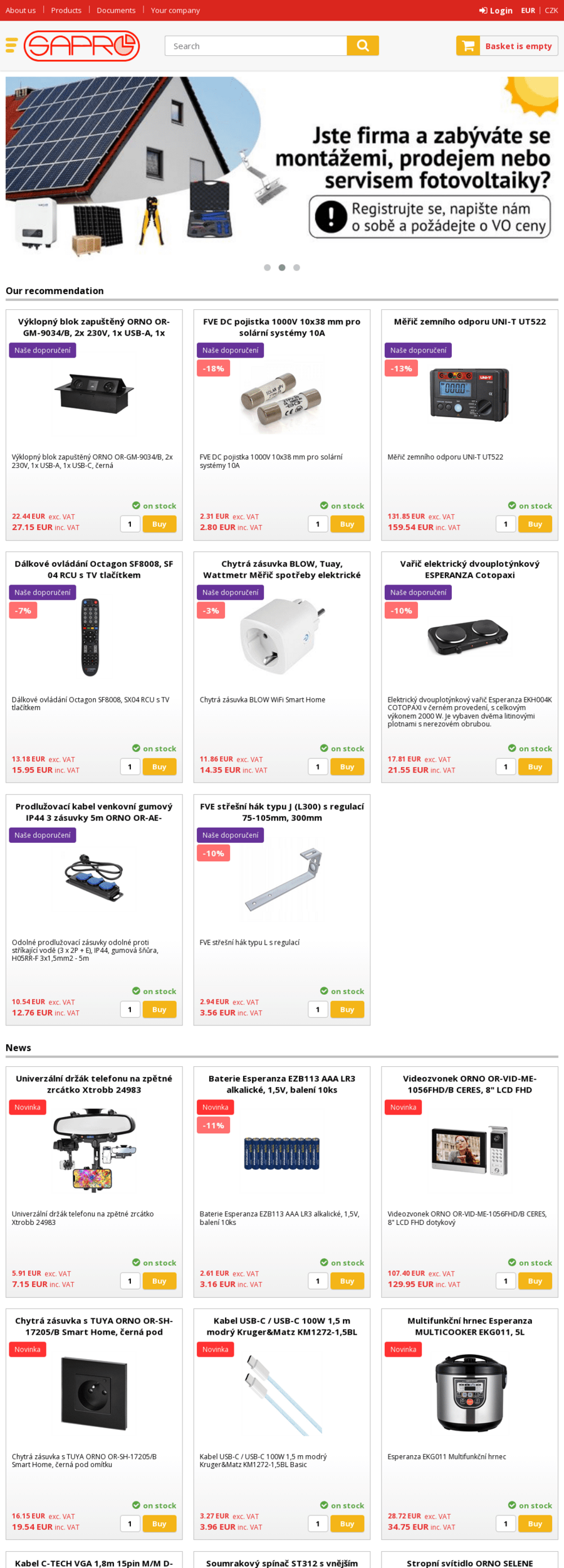Open the Login link
Image resolution: width=564 pixels, height=1568 pixels.
496,10
